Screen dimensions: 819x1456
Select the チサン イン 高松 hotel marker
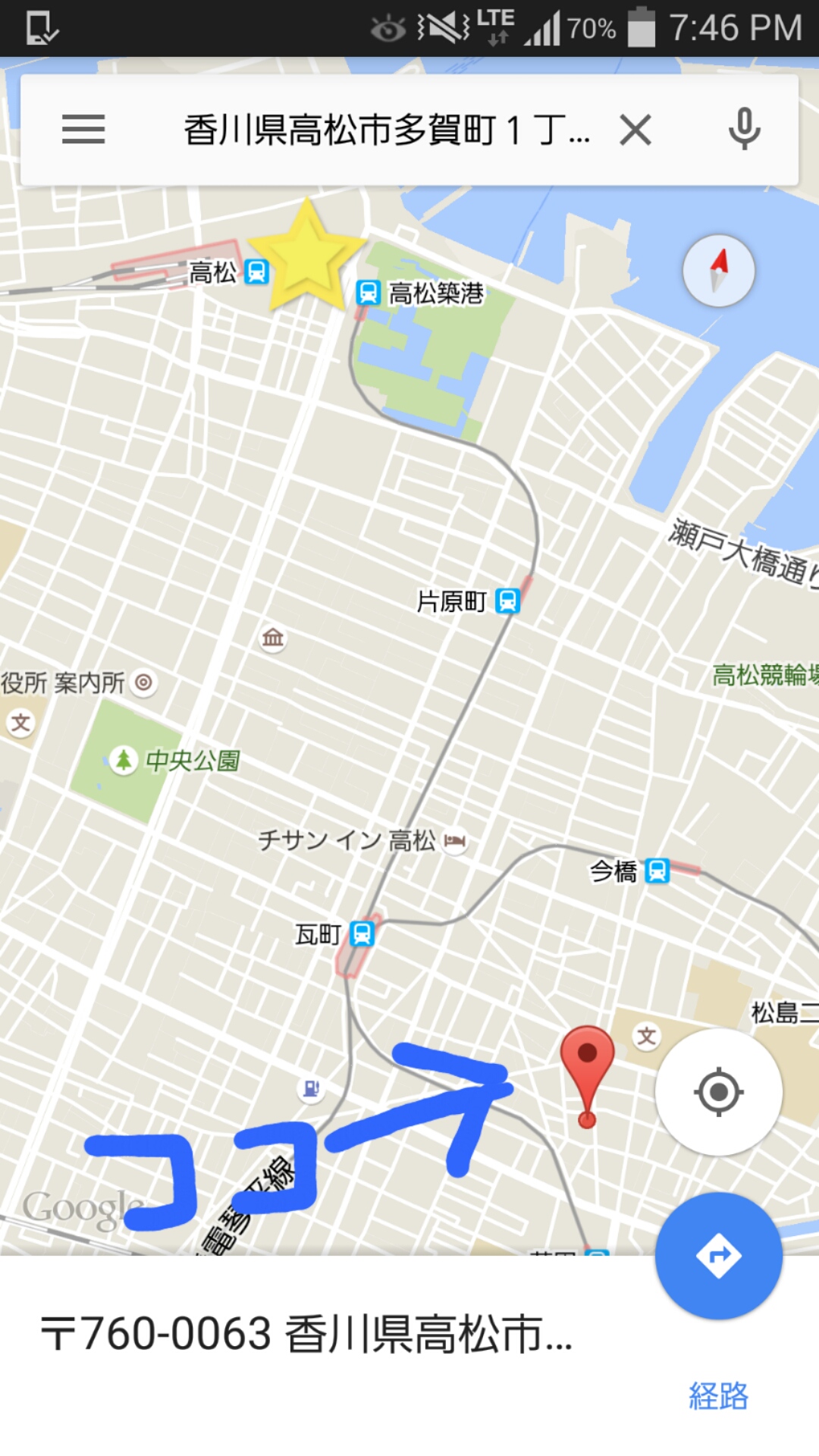[455, 840]
